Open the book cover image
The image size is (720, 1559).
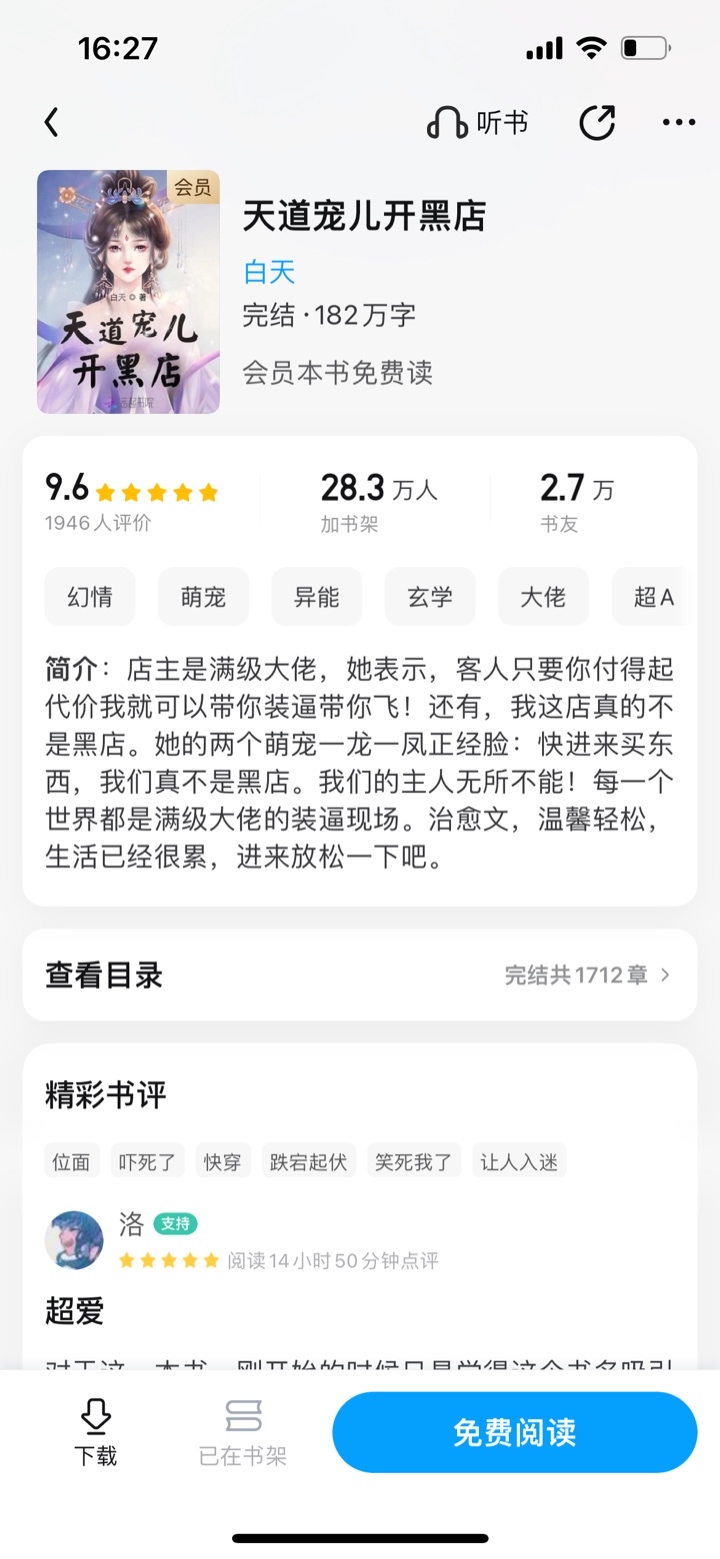tap(129, 292)
